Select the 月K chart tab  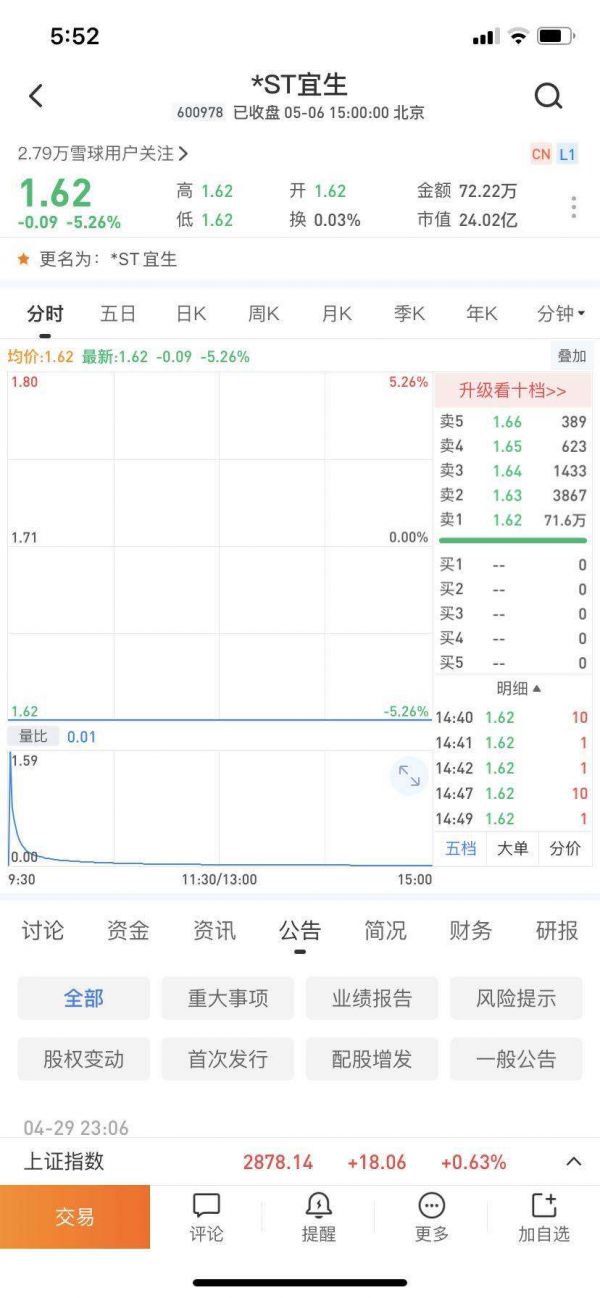point(336,314)
